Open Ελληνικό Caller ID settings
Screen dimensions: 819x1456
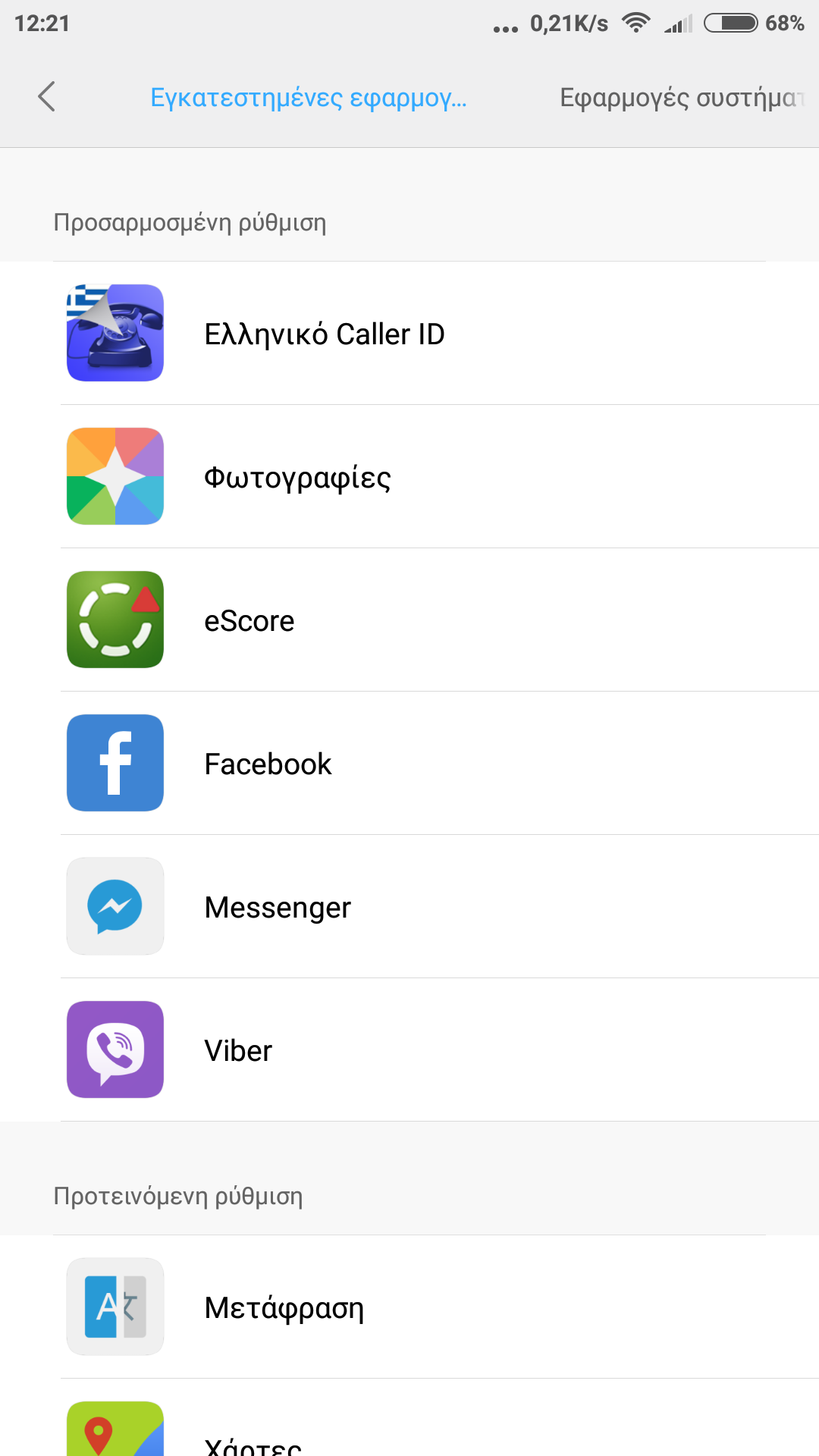pos(409,334)
